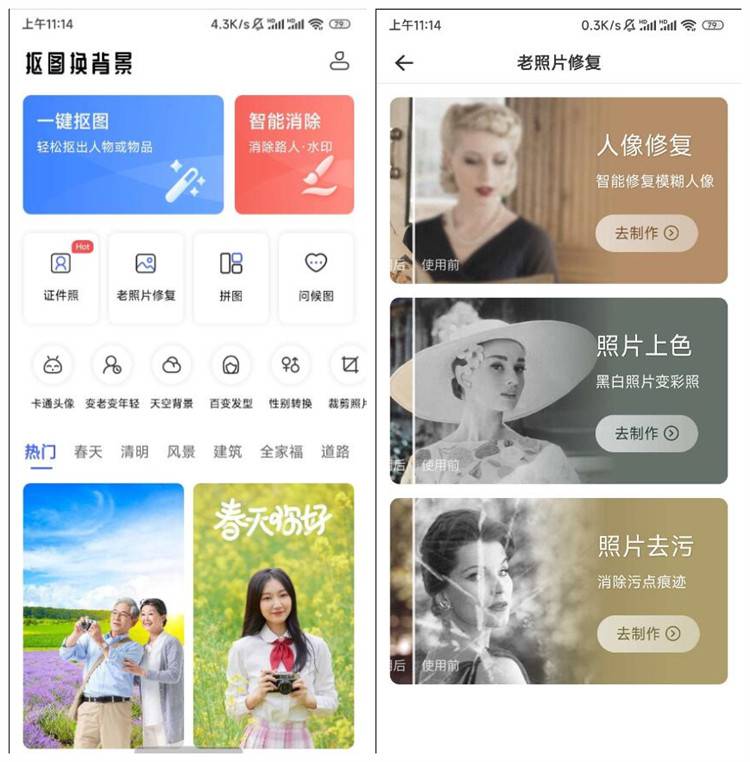Viewport: 750px width, 762px height.
Task: Open the 春天你好 background template
Action: click(x=273, y=615)
